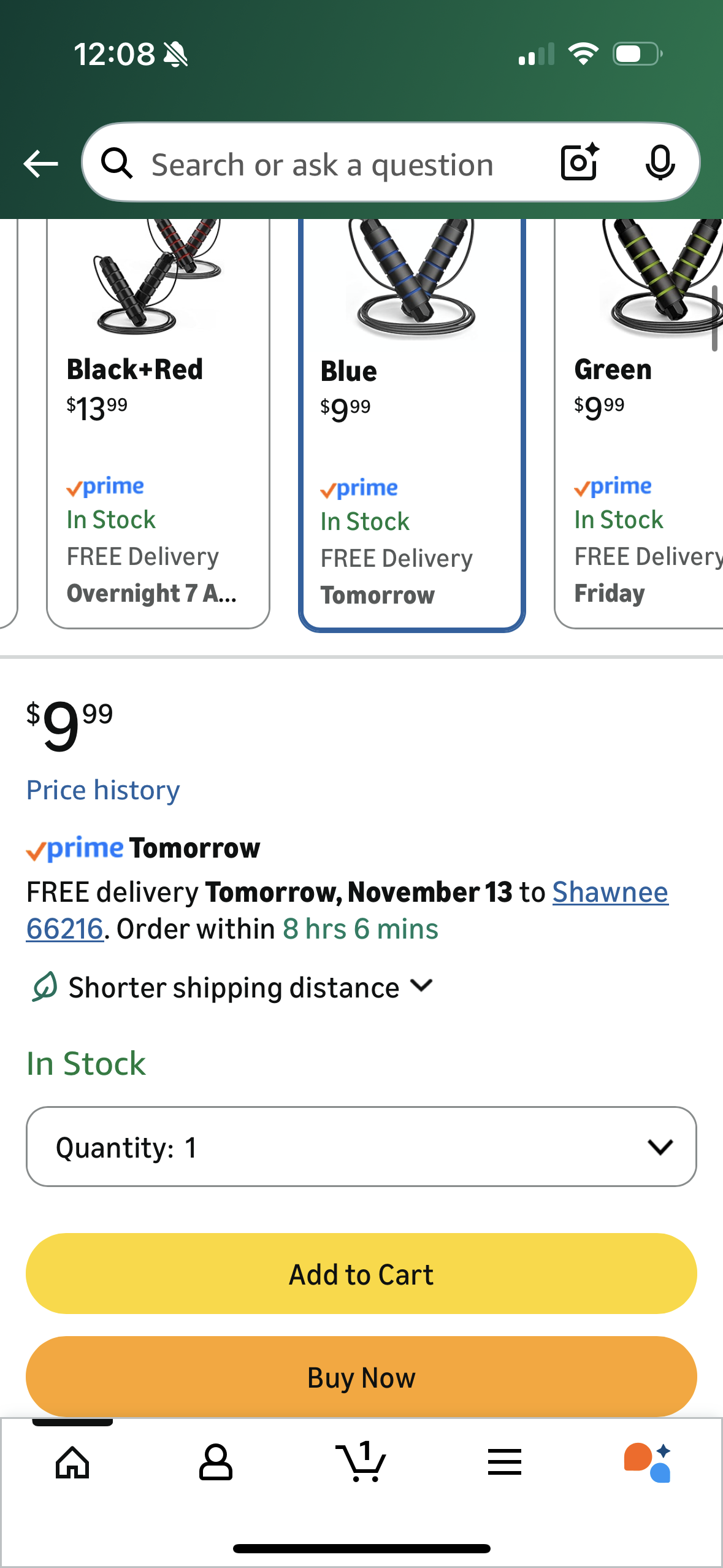The width and height of the screenshot is (723, 1568).
Task: Select the Black+Red color option
Action: pyautogui.click(x=158, y=423)
